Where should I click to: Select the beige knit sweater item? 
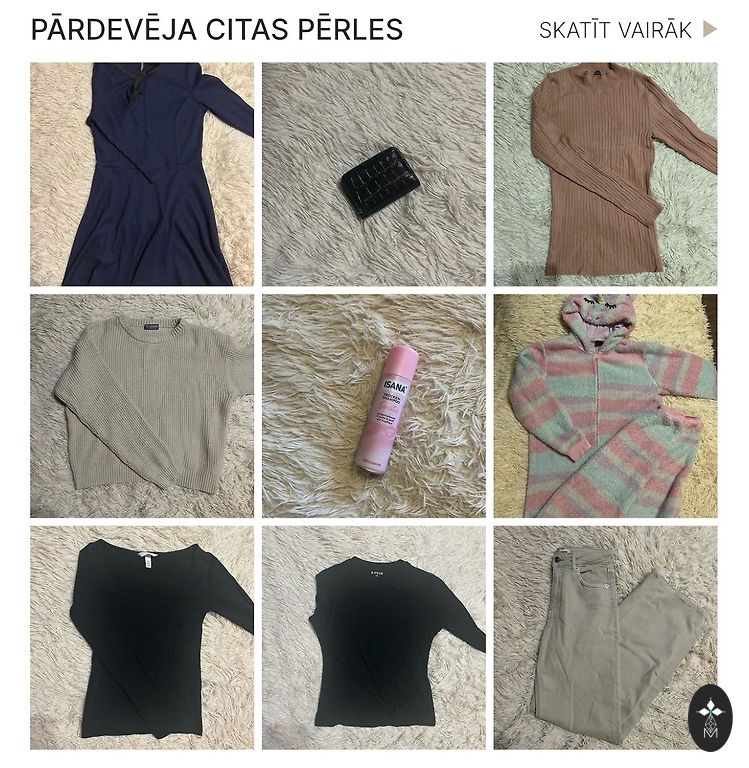pyautogui.click(x=142, y=405)
